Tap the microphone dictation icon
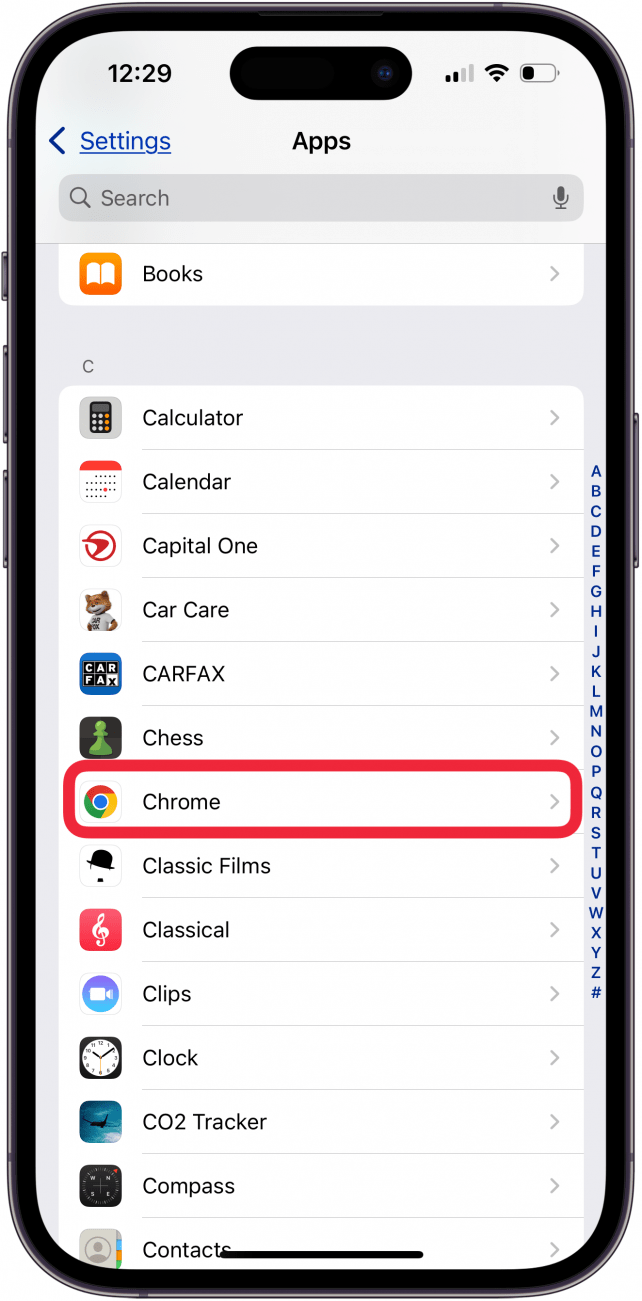 point(561,198)
